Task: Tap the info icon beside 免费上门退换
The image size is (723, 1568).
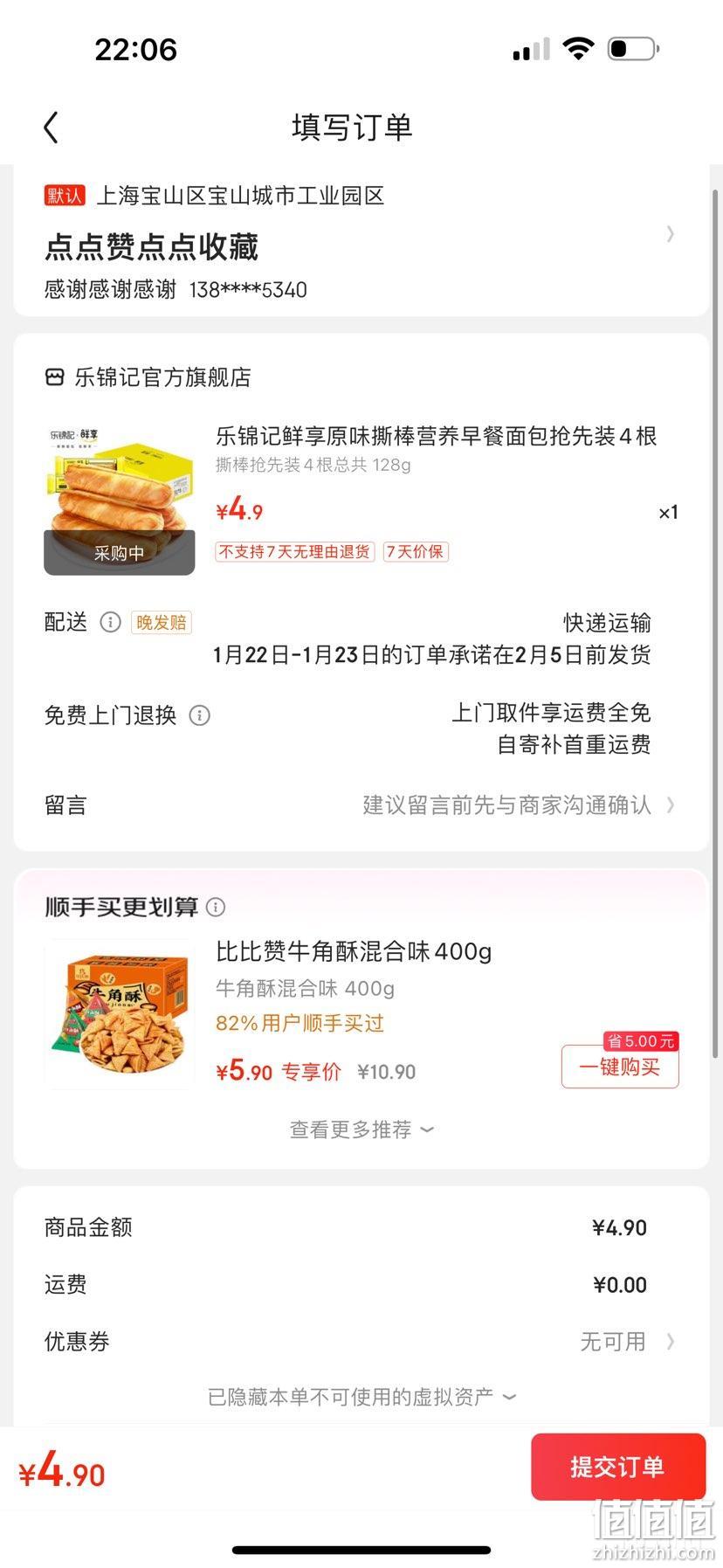Action: coord(200,715)
